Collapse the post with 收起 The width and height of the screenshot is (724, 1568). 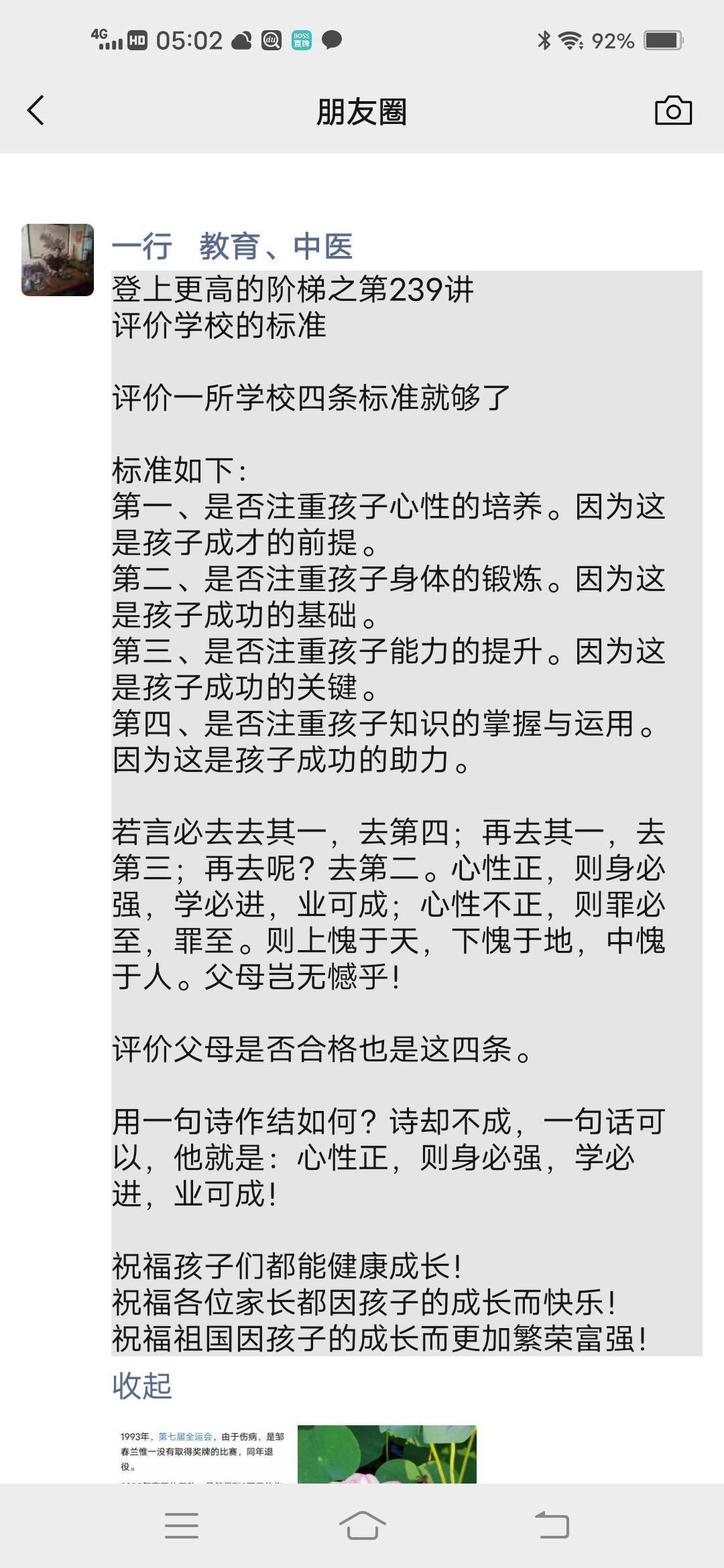[x=142, y=1386]
